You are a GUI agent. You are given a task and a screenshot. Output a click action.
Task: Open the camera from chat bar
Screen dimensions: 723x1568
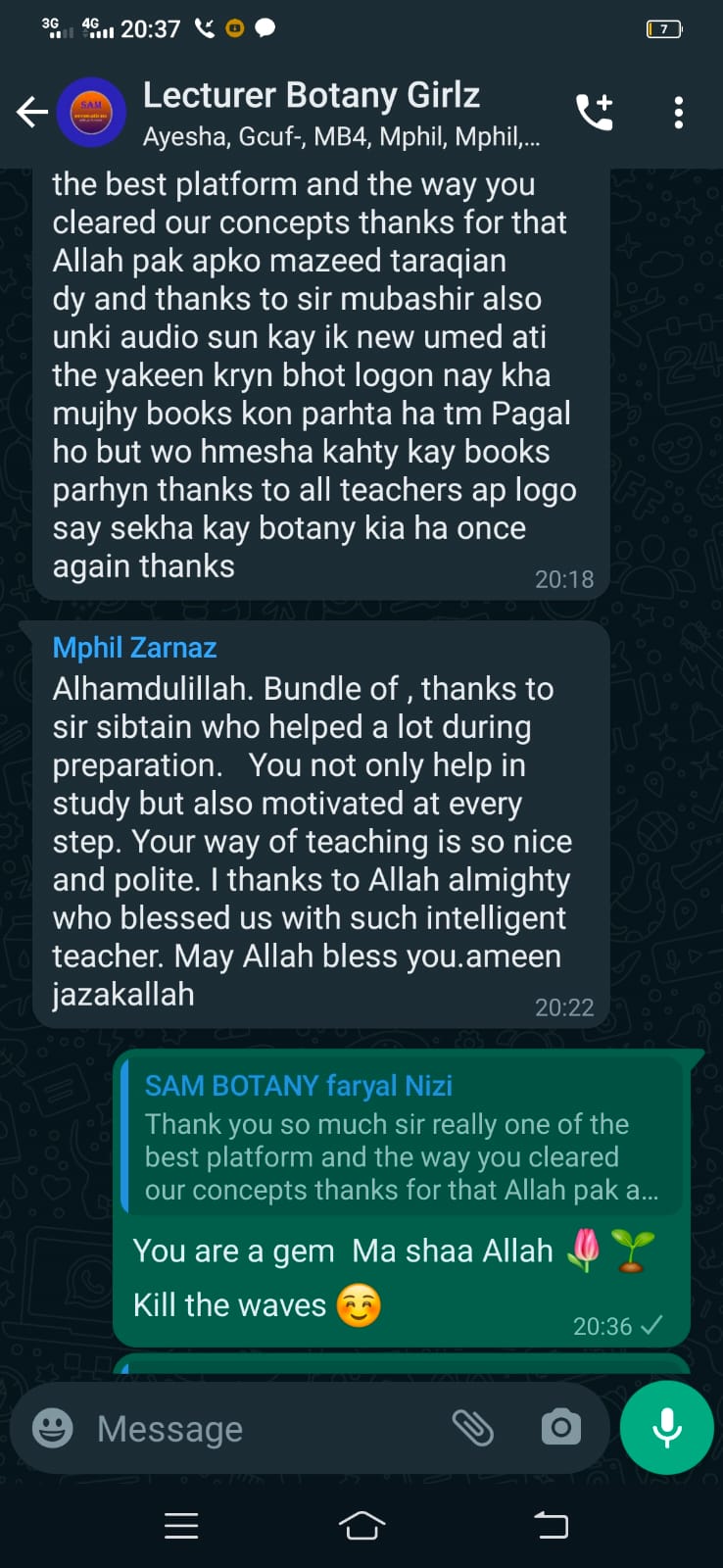tap(560, 1428)
